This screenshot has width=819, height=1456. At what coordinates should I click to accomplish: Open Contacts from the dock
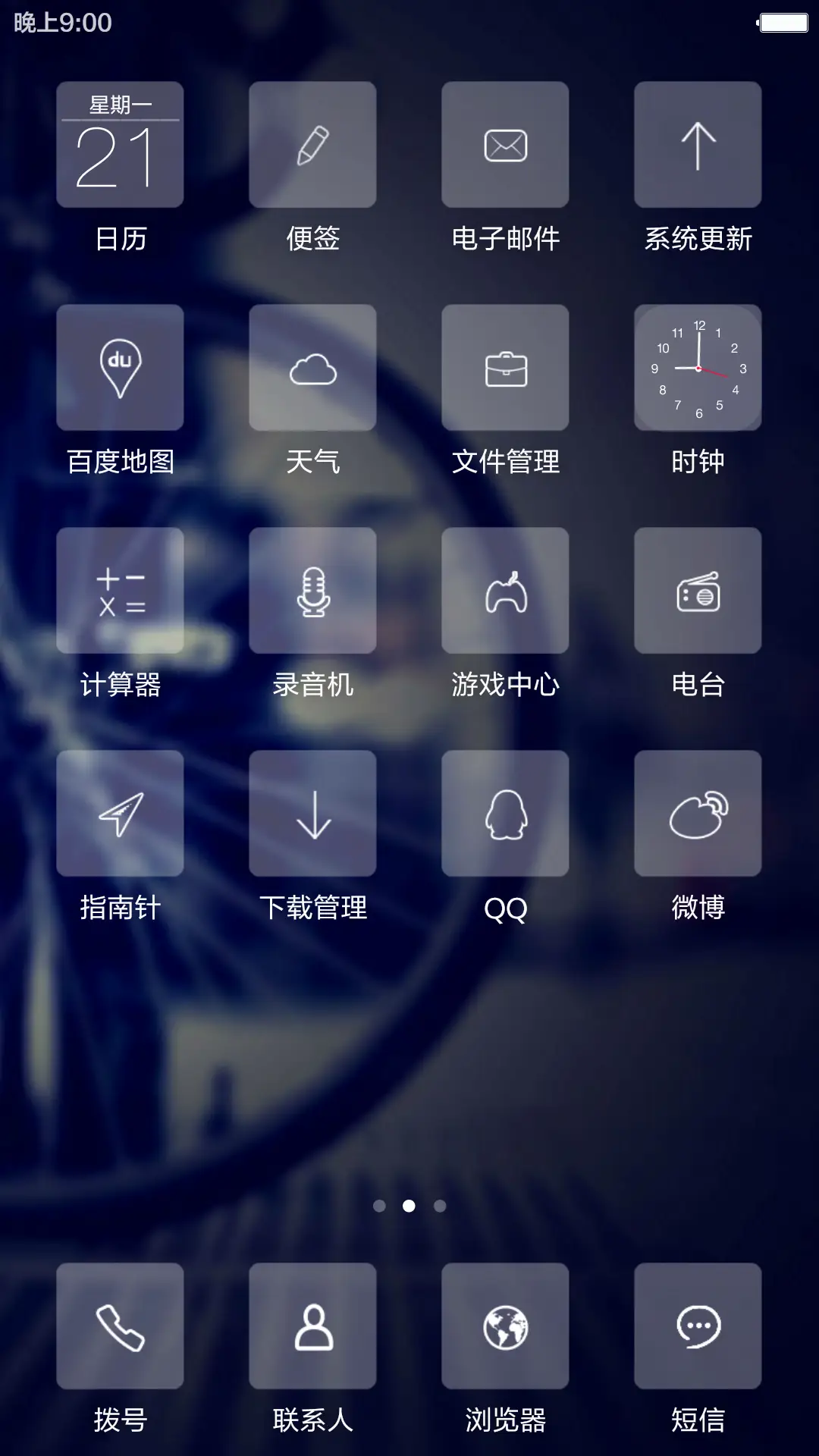(312, 1326)
